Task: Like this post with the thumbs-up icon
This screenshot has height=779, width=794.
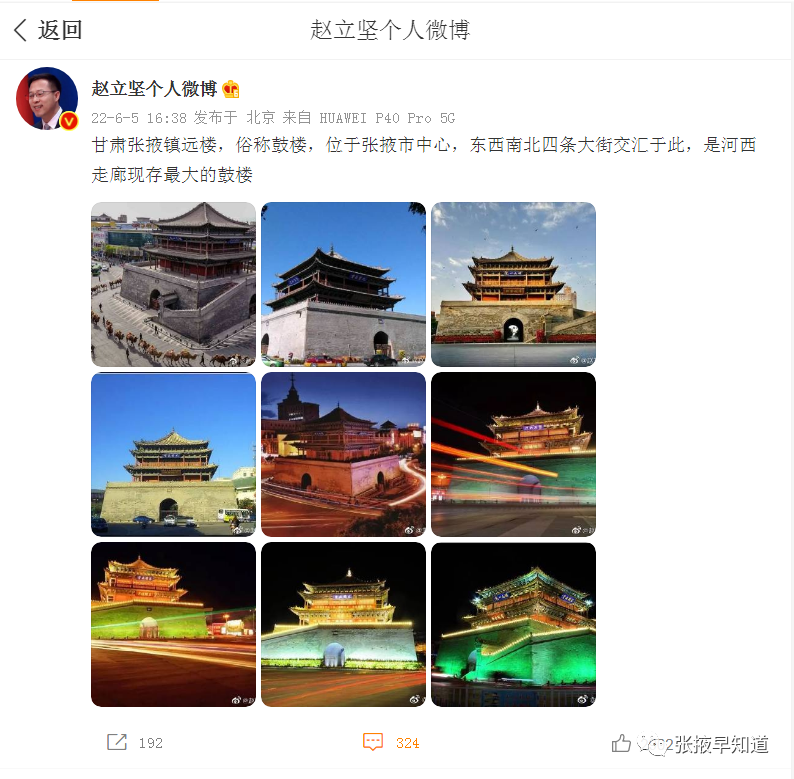Action: (x=622, y=742)
